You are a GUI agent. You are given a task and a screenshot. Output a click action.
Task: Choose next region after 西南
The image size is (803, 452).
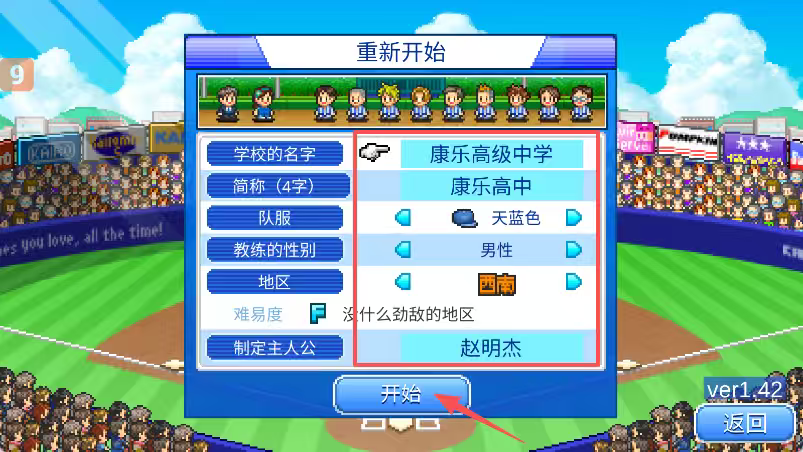coord(574,282)
